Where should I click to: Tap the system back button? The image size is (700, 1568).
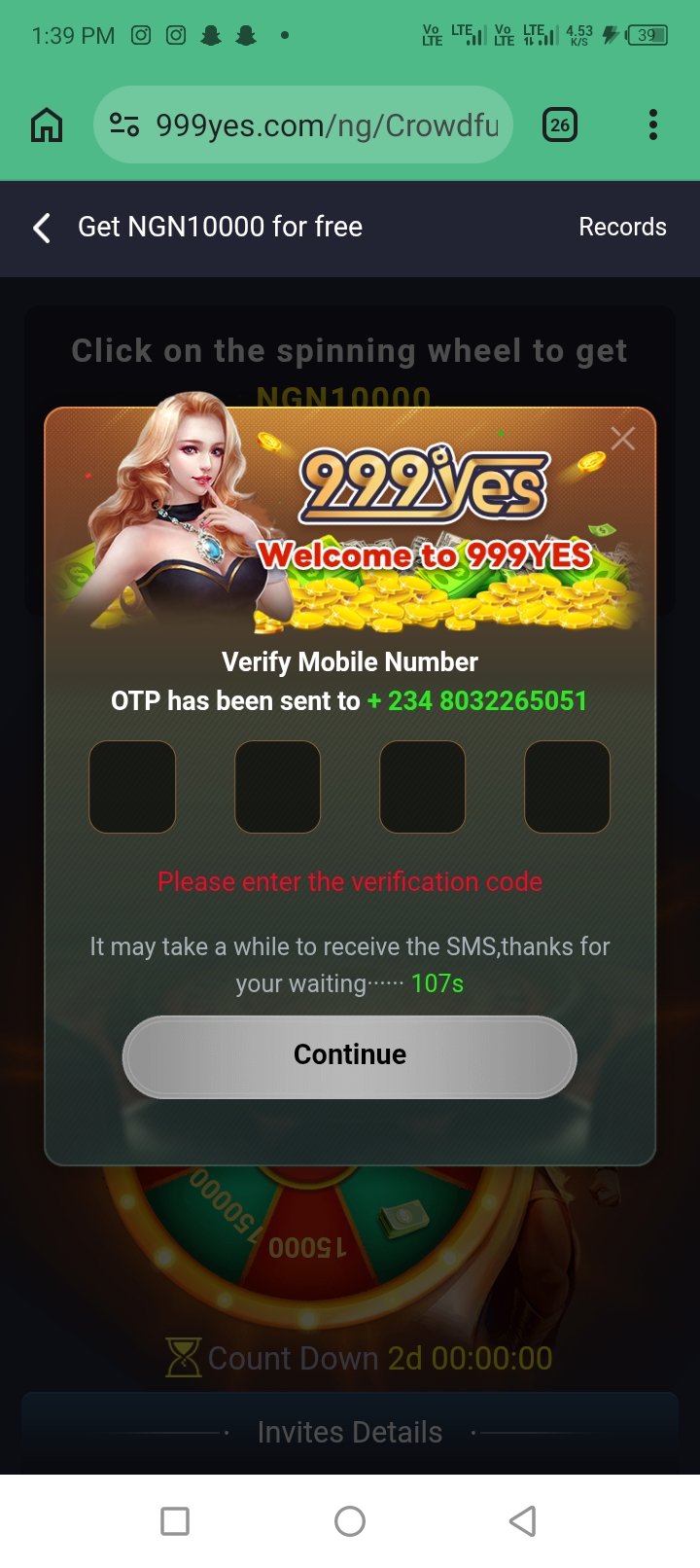523,1520
